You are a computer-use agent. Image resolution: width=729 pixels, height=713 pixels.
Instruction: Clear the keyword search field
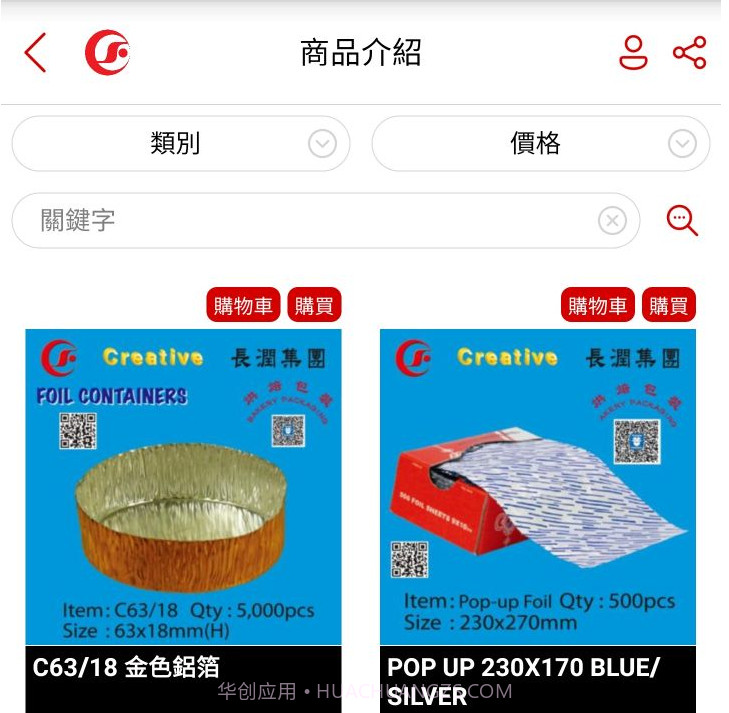(x=612, y=220)
